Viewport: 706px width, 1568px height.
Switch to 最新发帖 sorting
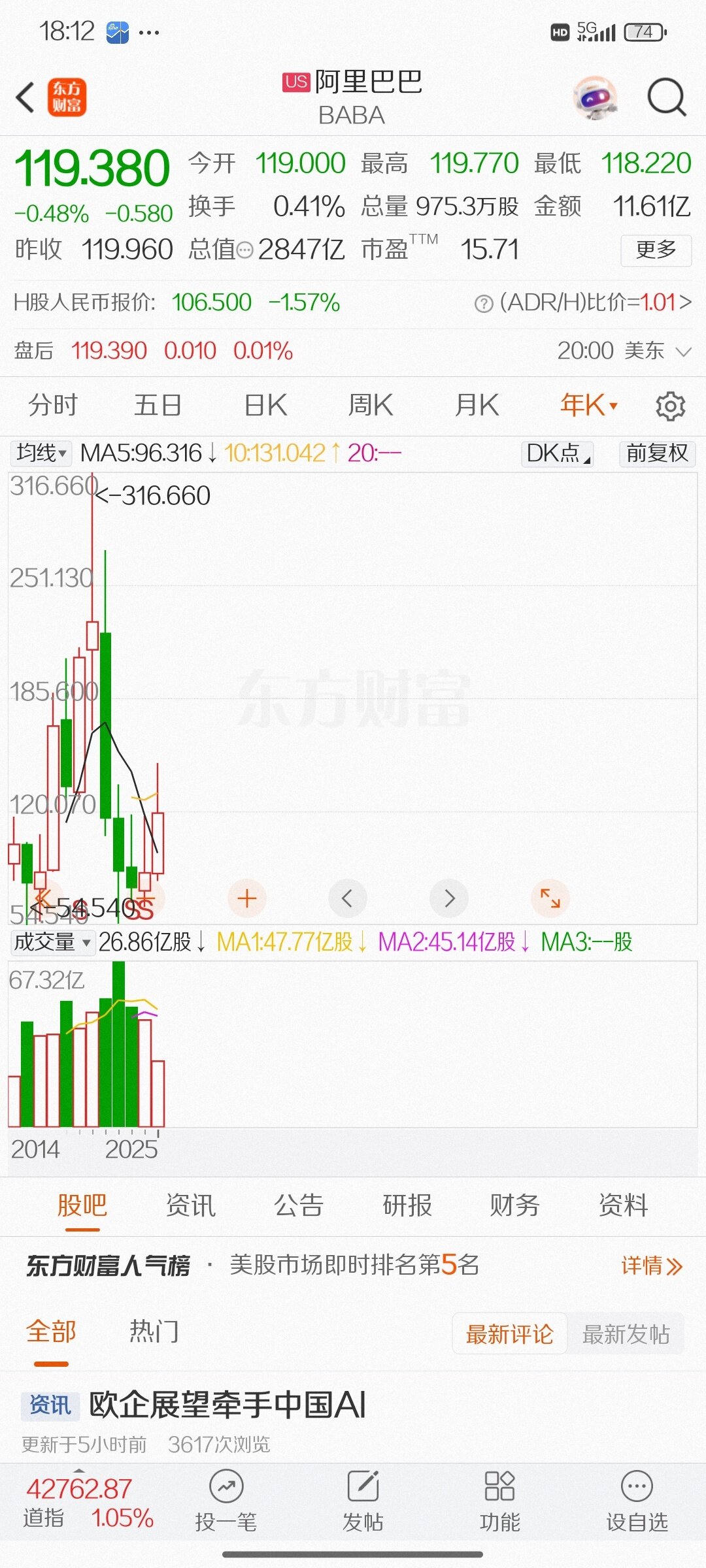(626, 1334)
